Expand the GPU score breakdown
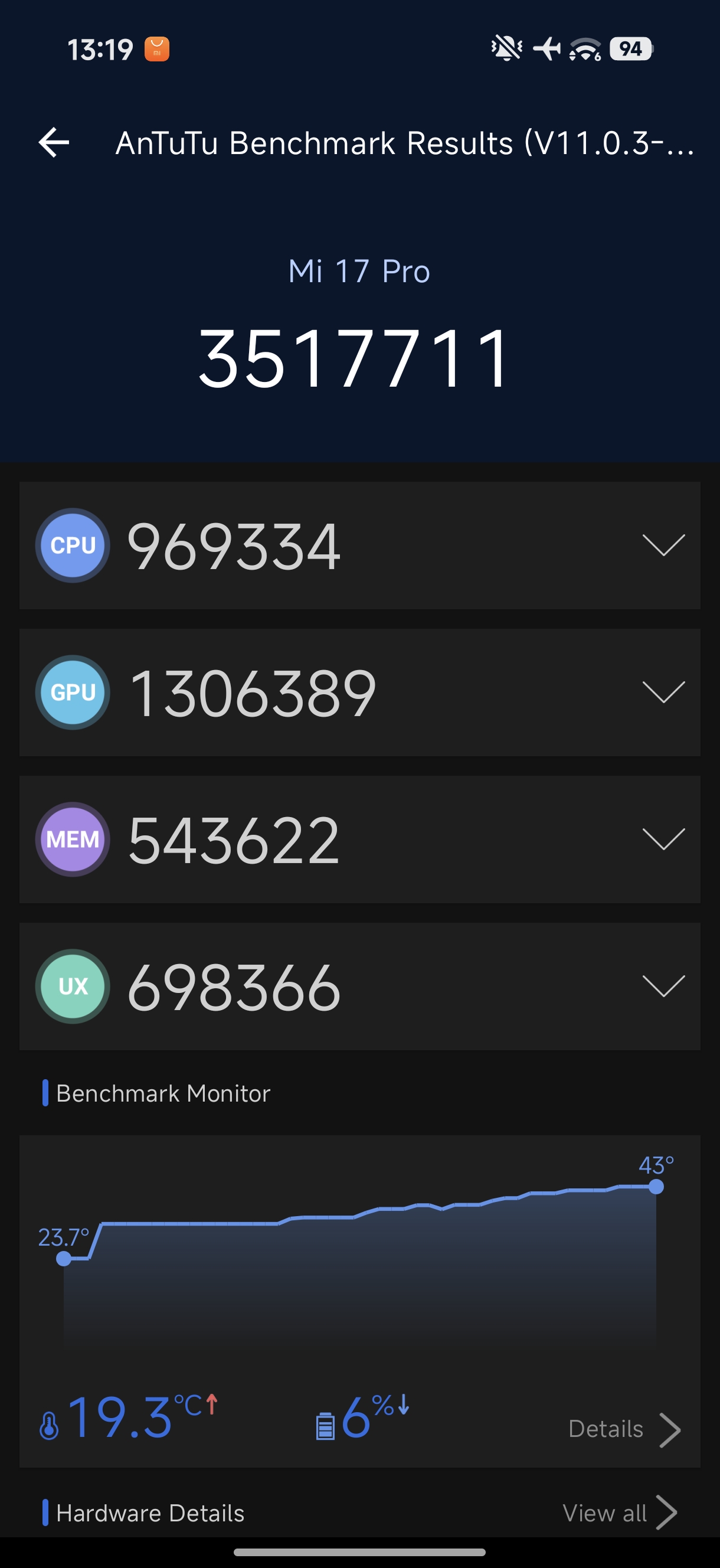 pos(663,692)
